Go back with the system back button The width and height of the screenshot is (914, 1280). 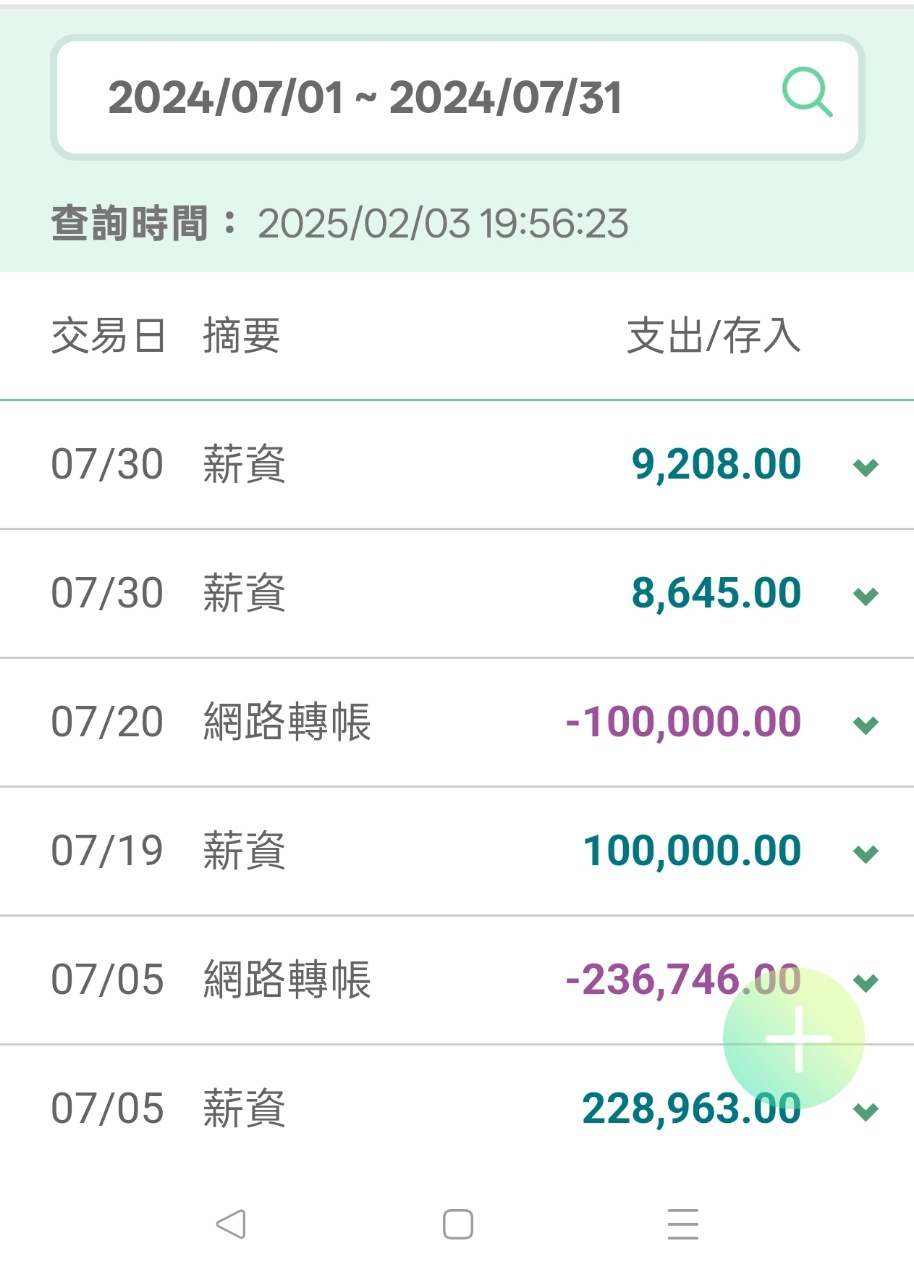point(231,1224)
